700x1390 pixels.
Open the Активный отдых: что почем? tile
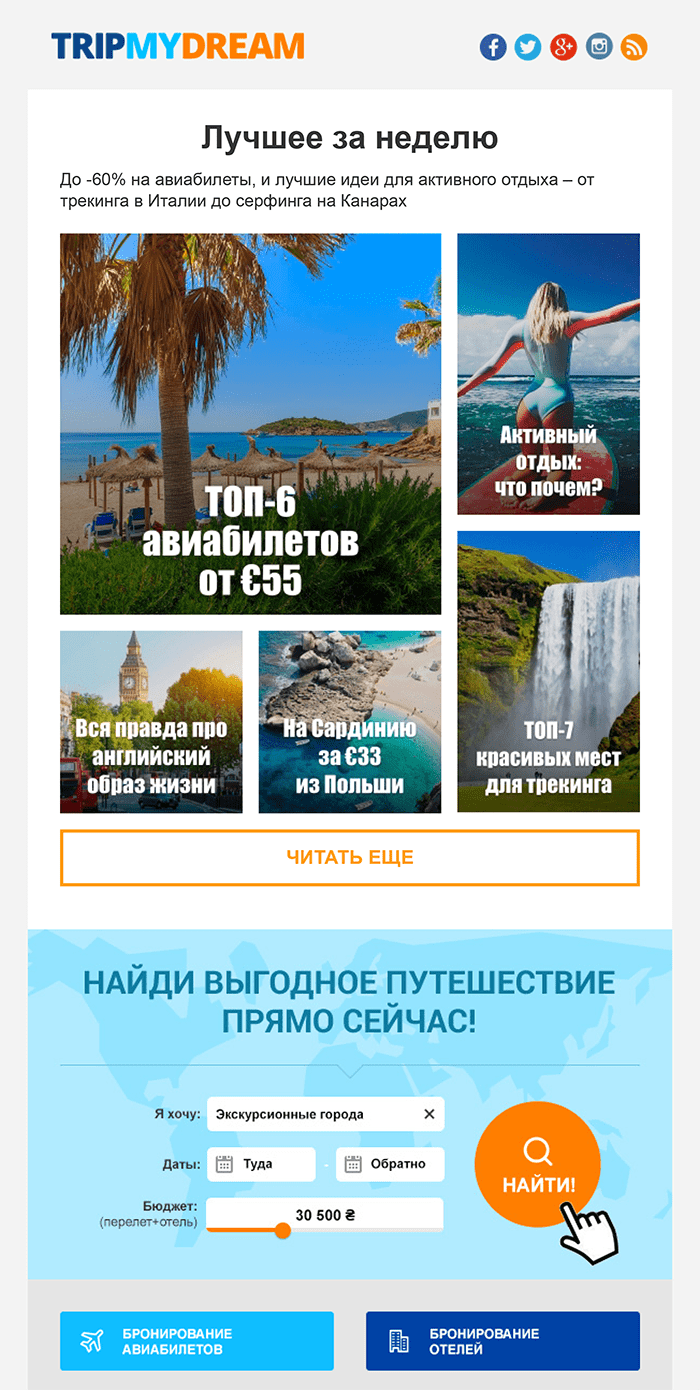[x=548, y=374]
